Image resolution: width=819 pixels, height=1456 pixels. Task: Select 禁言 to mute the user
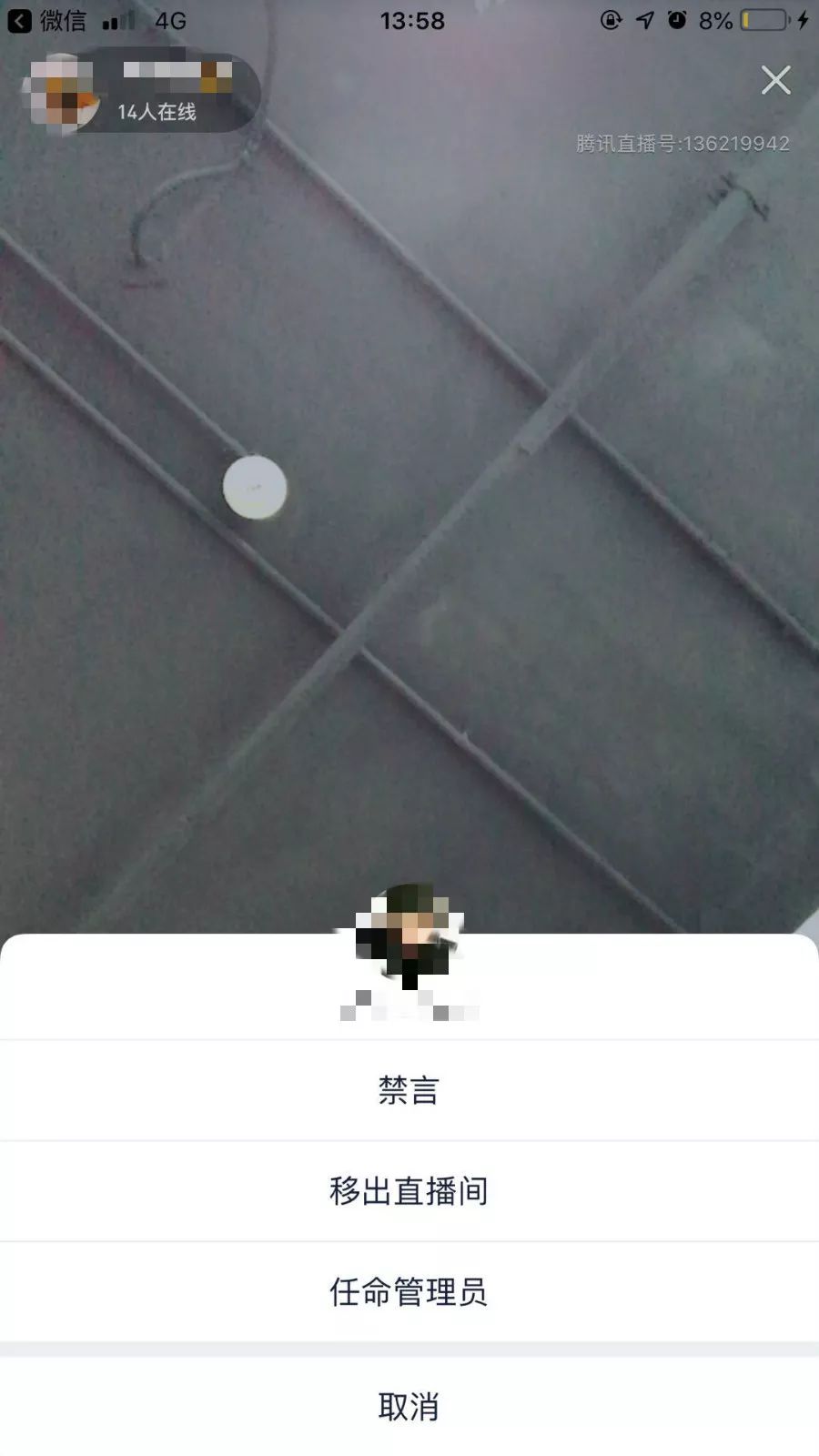click(409, 1091)
